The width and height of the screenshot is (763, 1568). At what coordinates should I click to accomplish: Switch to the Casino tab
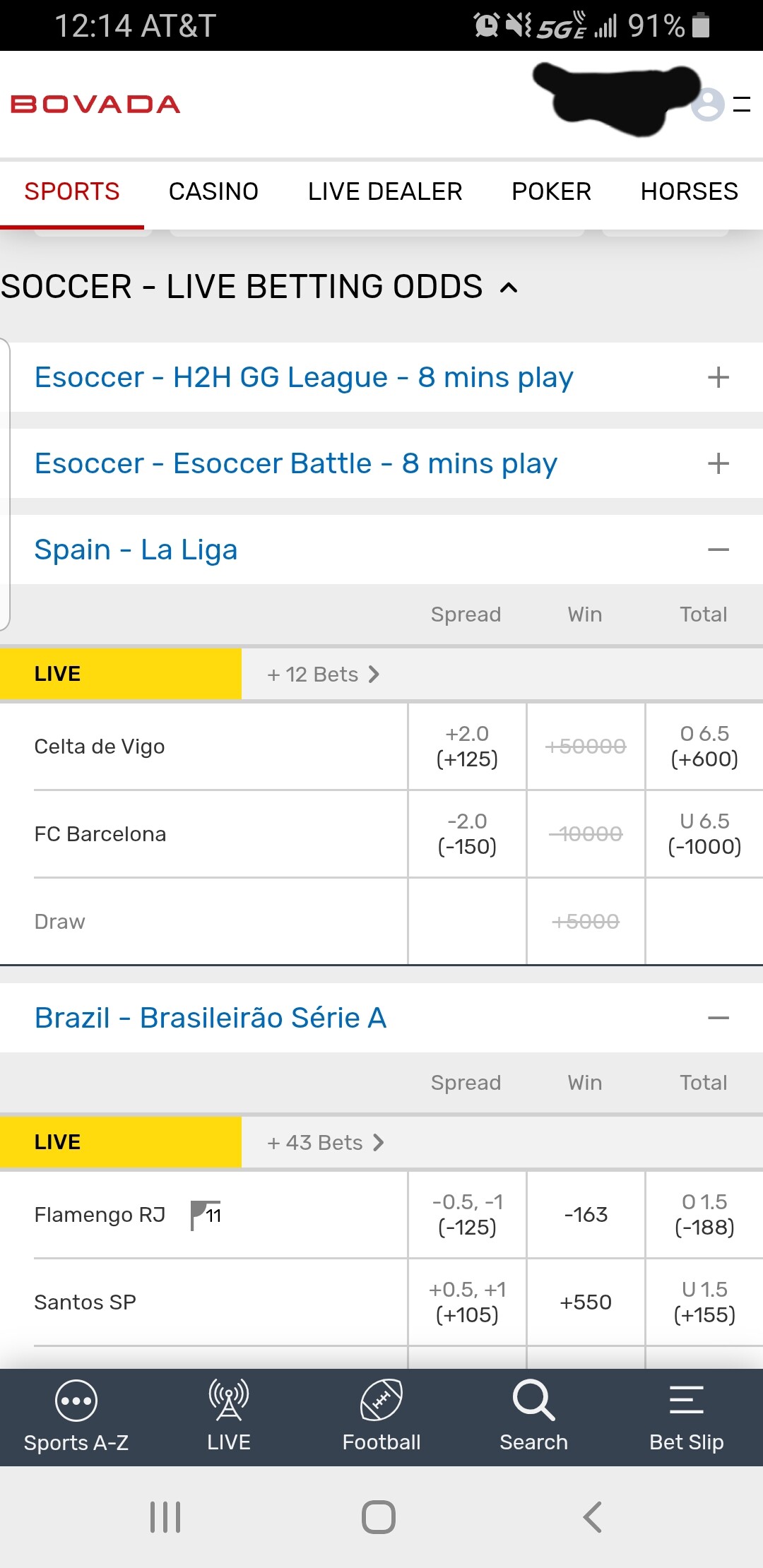[213, 191]
